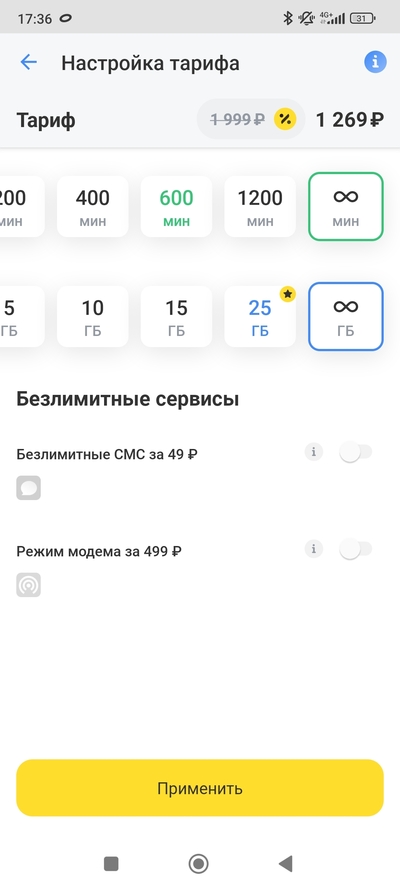Image resolution: width=400 pixels, height=889 pixels.
Task: Go to the system home screen
Action: (198, 863)
